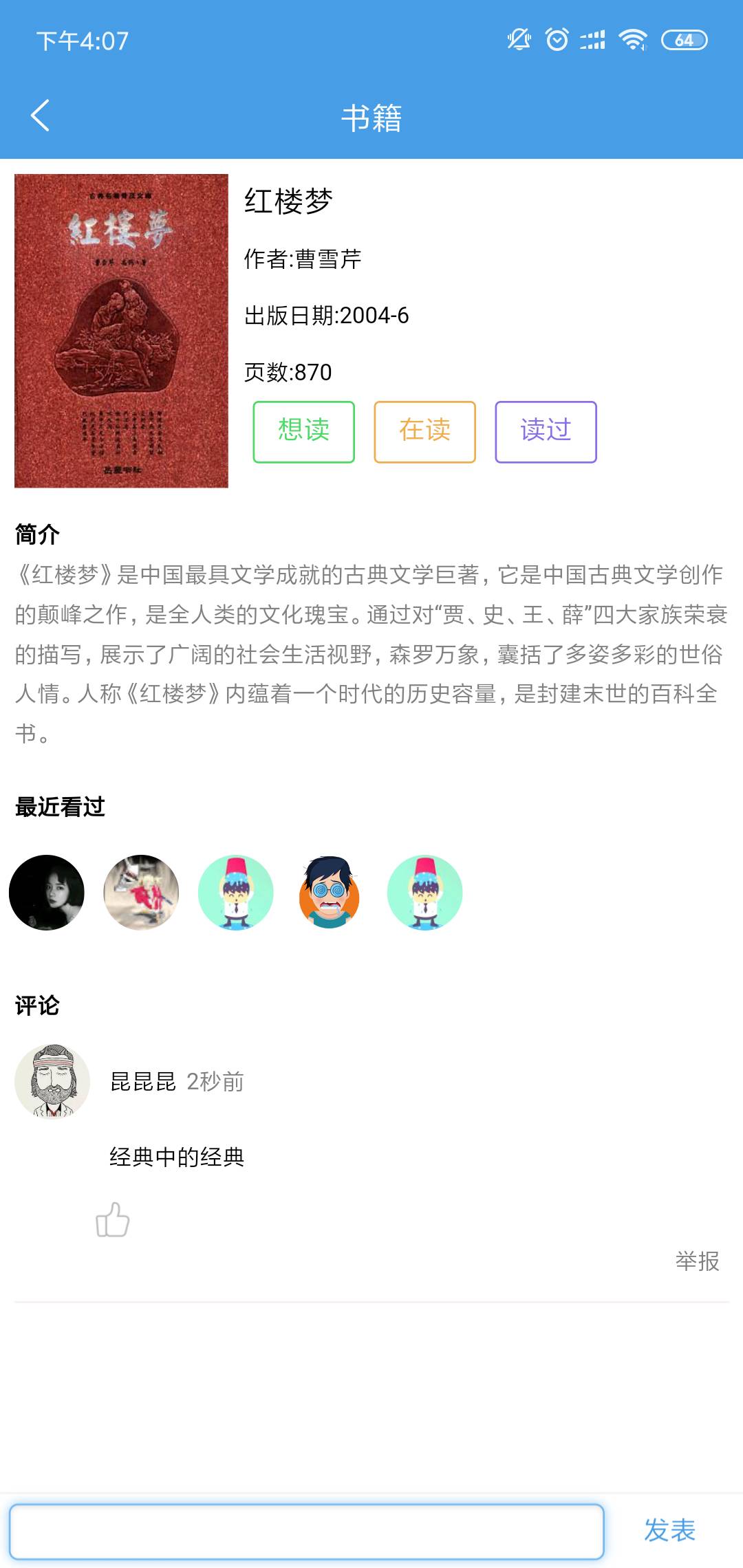Open 昆昆昆's profile avatar
Screen dimensions: 743x1568
tap(52, 1081)
